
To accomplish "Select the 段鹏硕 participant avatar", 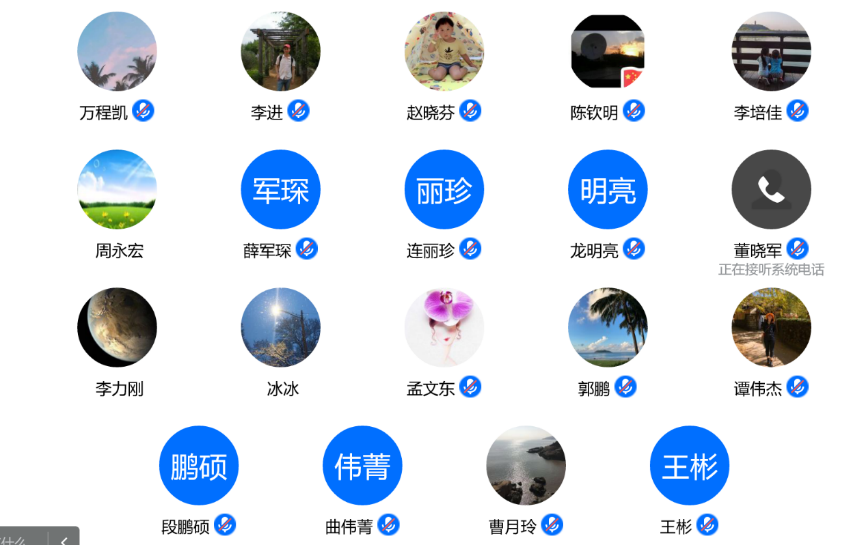I will coord(199,465).
